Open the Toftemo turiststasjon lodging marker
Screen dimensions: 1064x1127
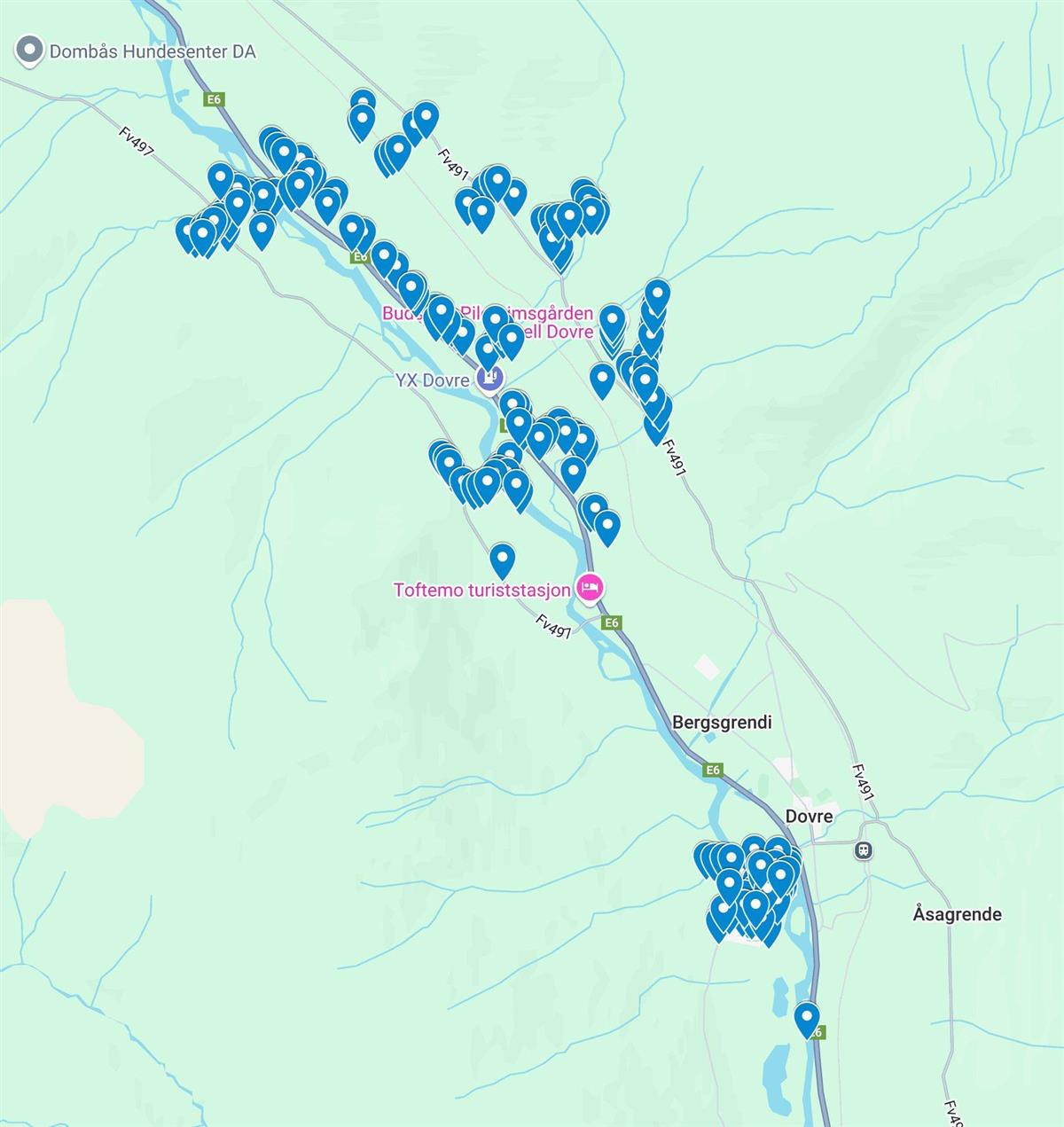[x=591, y=588]
